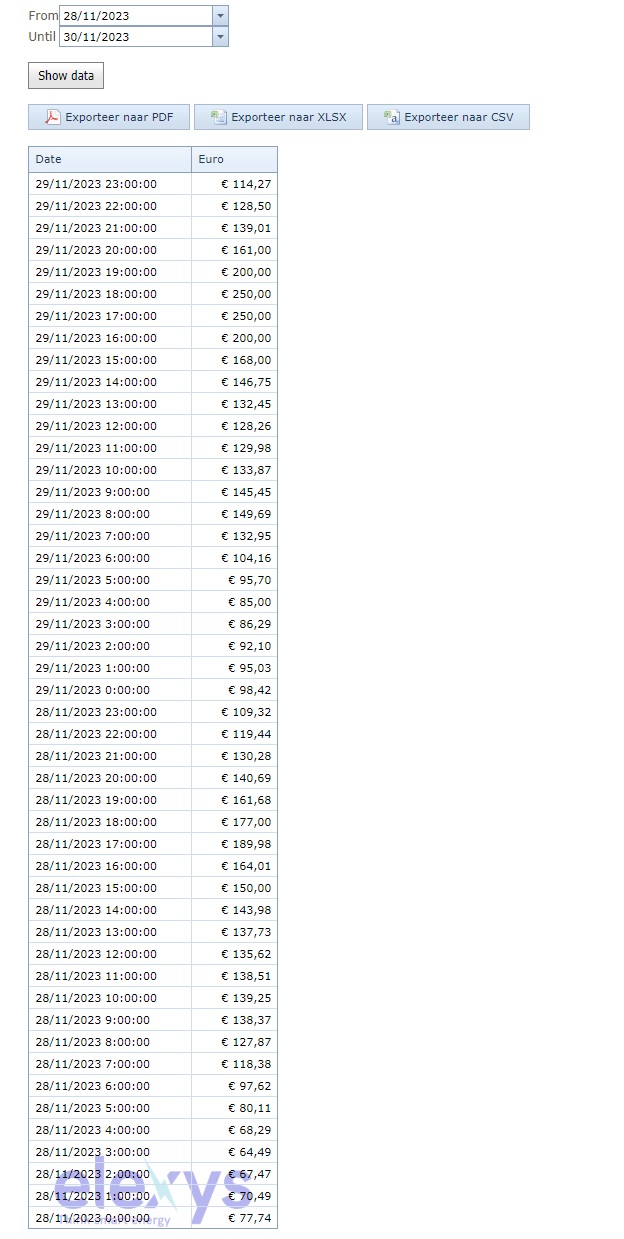Viewport: 624px width, 1239px height.
Task: Click the Show data button
Action: pos(66,76)
